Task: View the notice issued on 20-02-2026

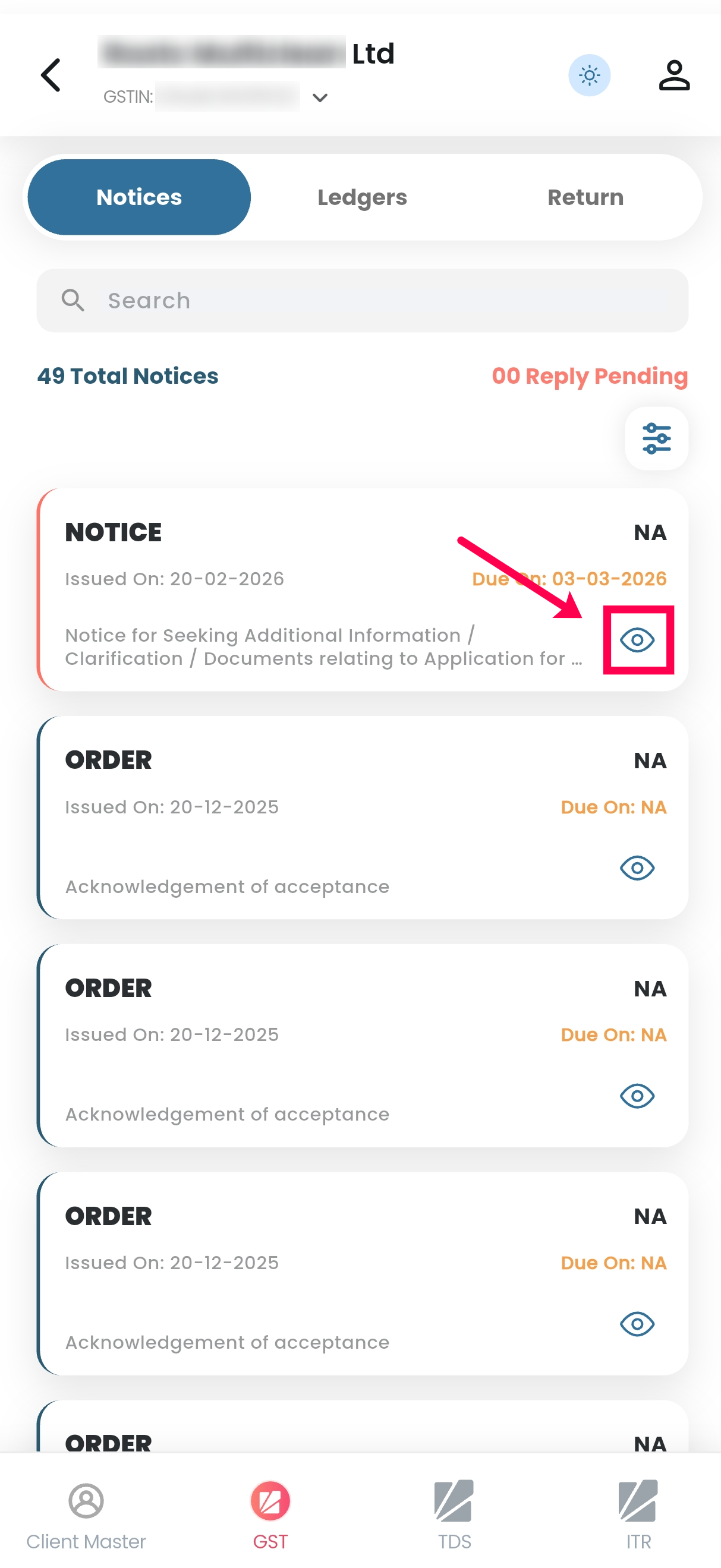Action: [637, 640]
